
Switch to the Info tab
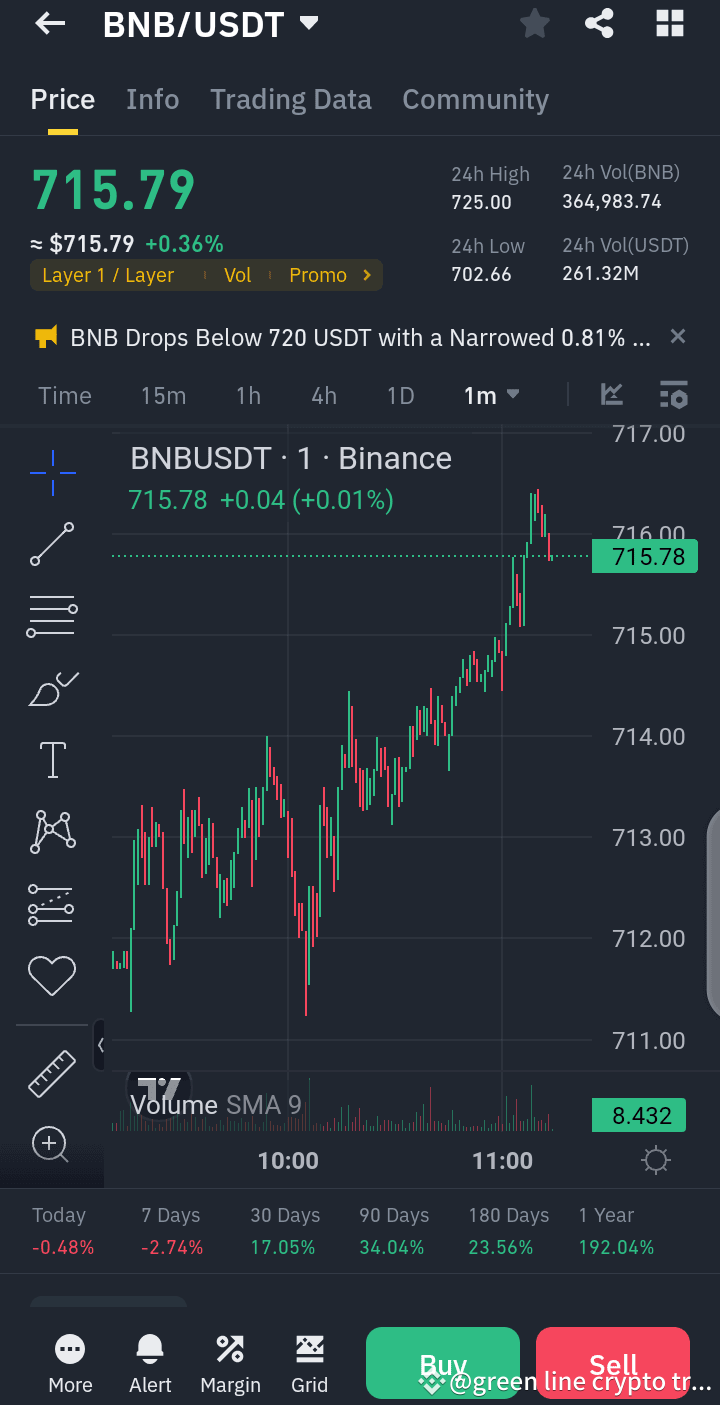152,99
